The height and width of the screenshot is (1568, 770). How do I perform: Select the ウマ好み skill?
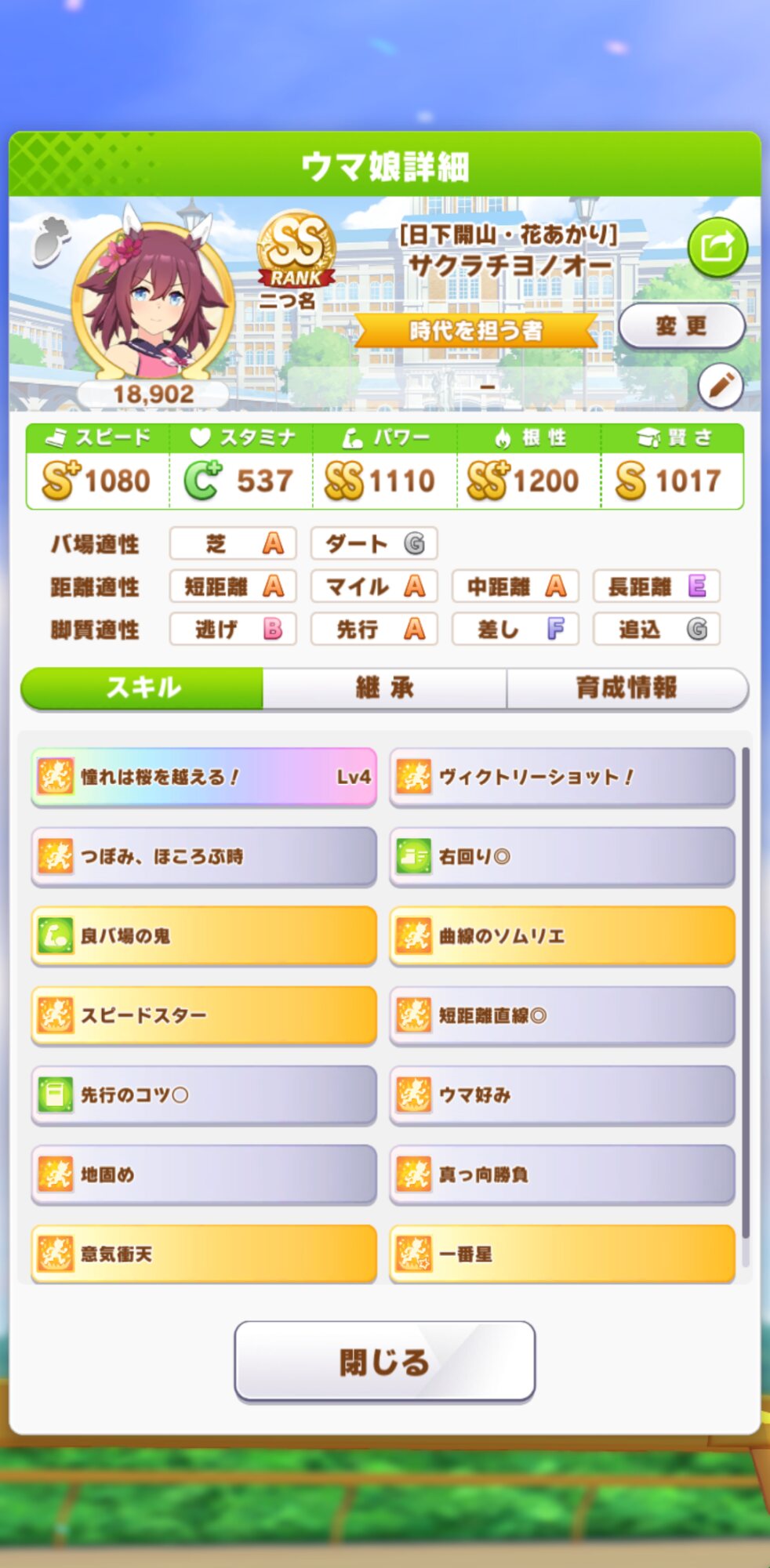561,1094
